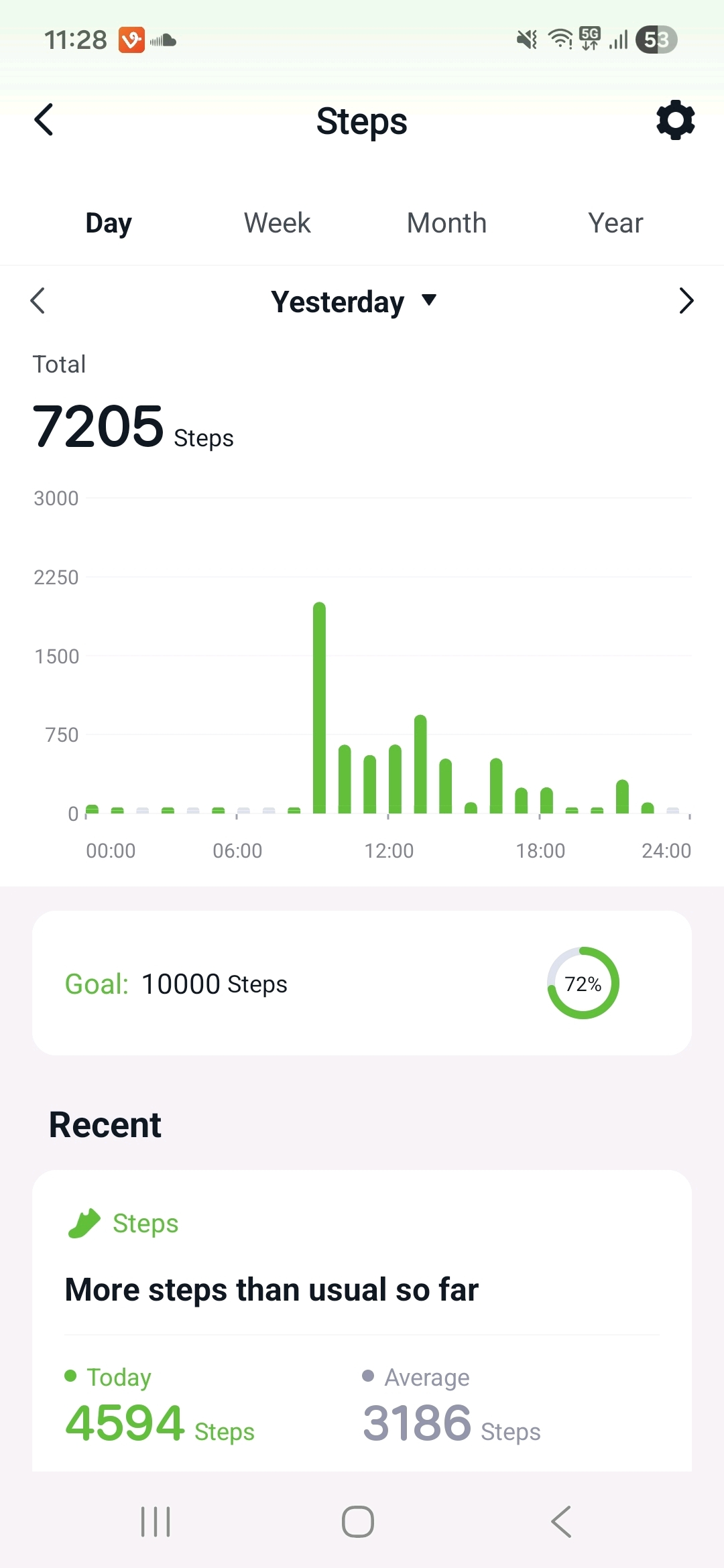Open the Steps settings gear
Viewport: 724px width, 1568px height.
click(675, 121)
